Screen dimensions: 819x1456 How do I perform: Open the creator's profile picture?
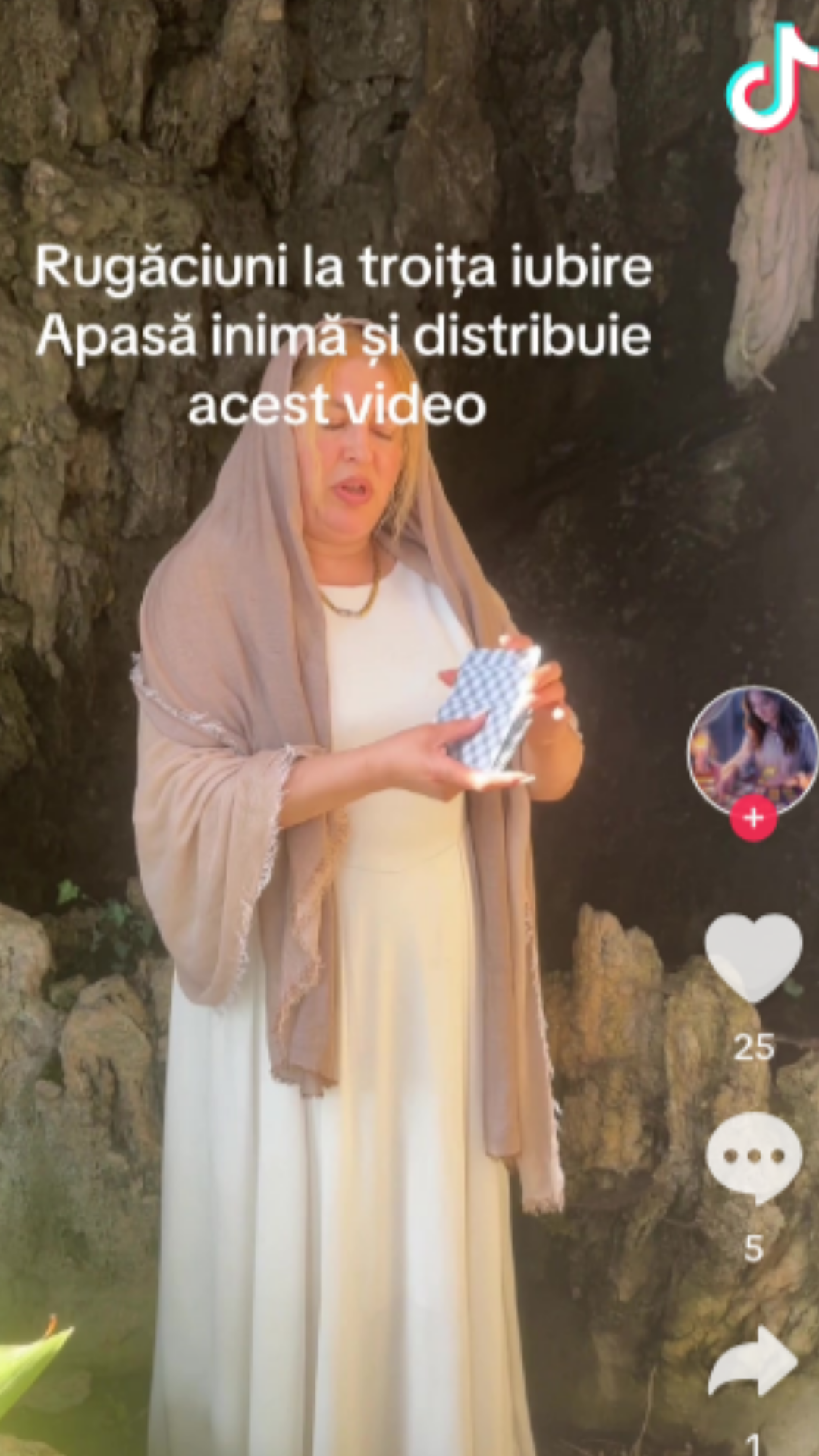tap(752, 748)
